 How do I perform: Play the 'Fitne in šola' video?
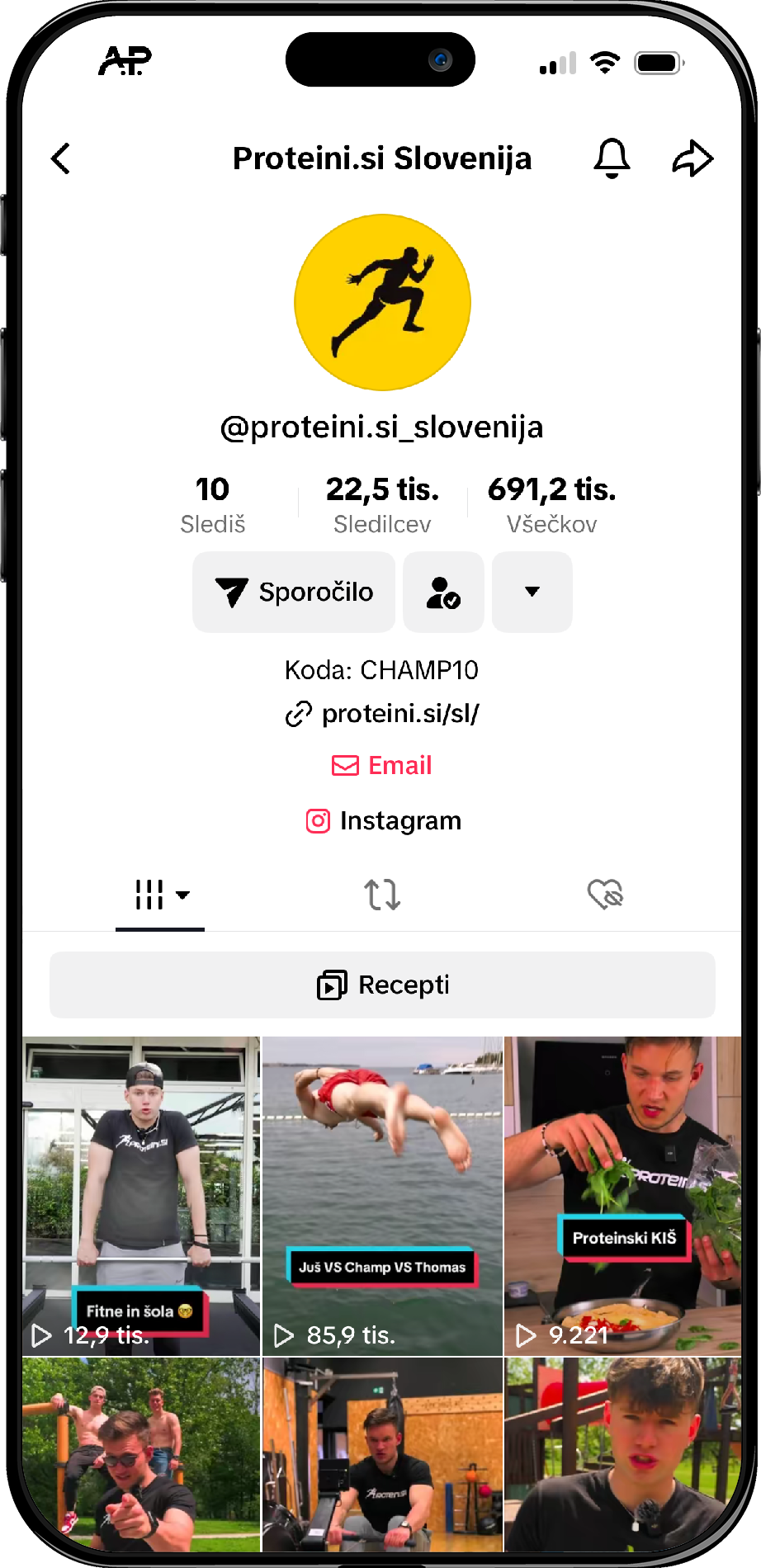141,1195
